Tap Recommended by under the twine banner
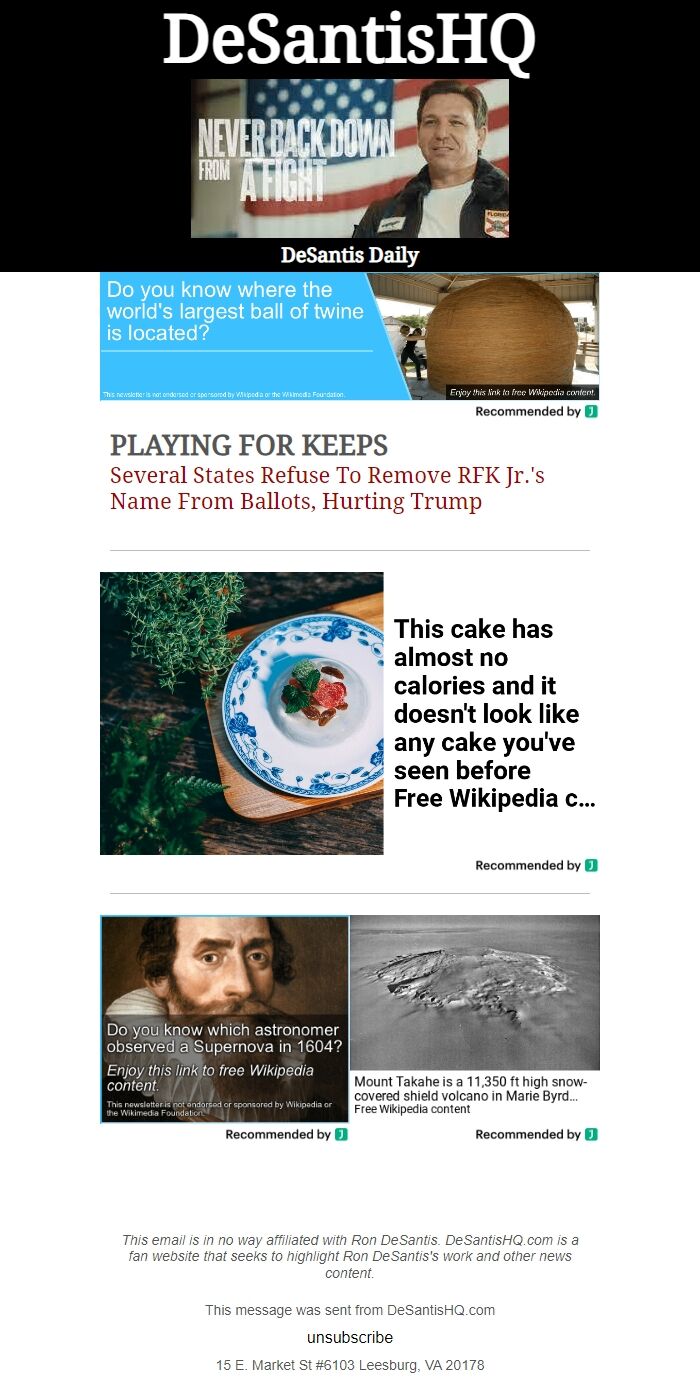The image size is (700, 1389). [536, 412]
